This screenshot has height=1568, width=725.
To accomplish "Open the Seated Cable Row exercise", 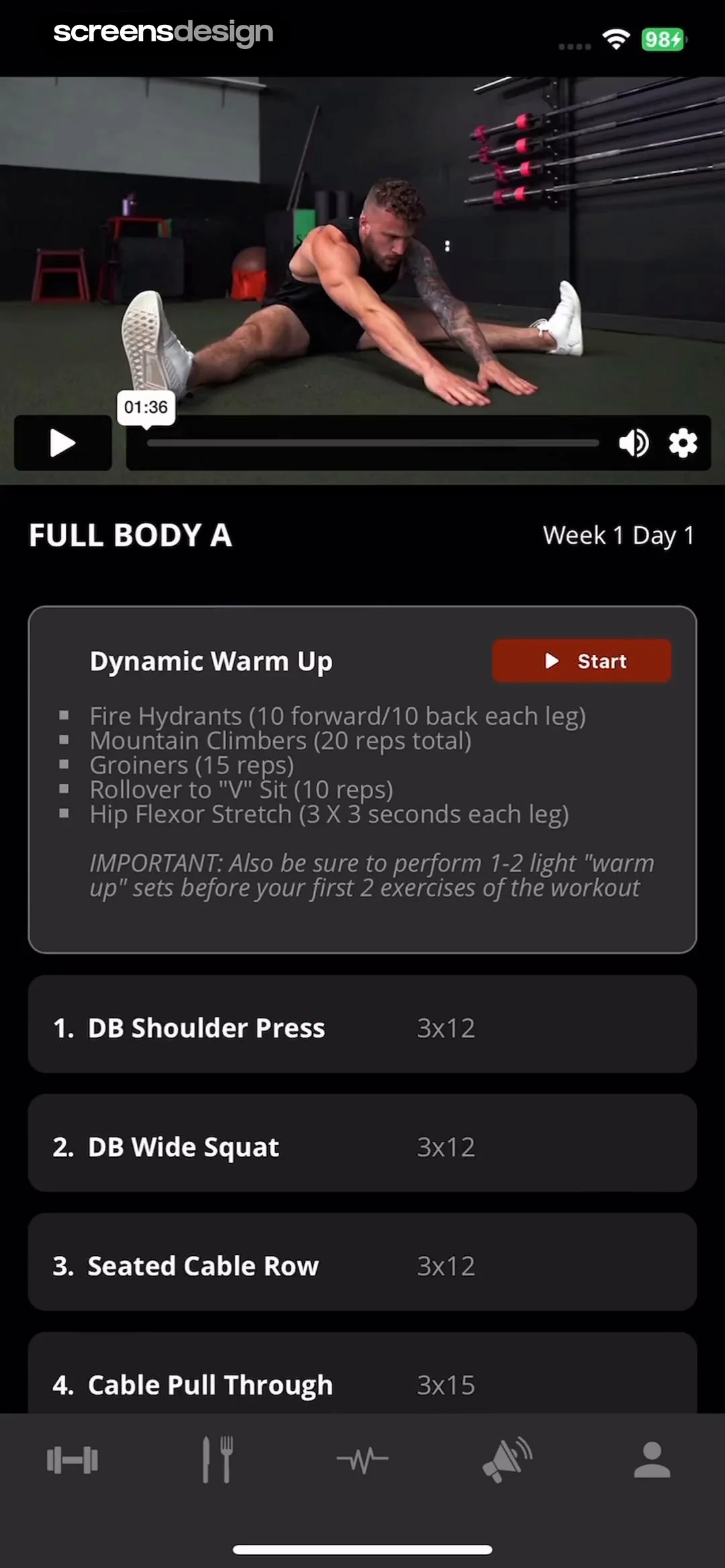I will click(362, 1265).
